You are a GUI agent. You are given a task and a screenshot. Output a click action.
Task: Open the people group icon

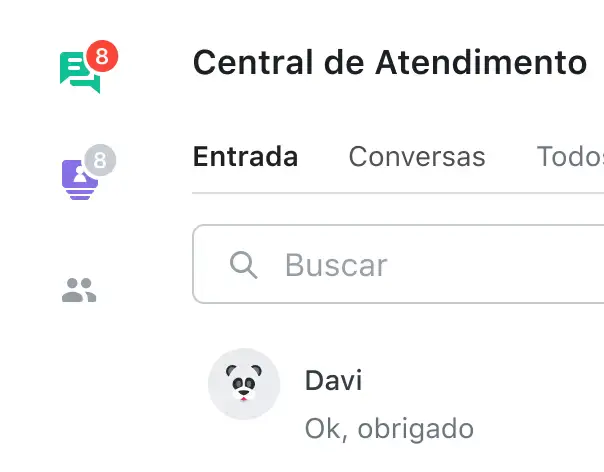point(79,291)
